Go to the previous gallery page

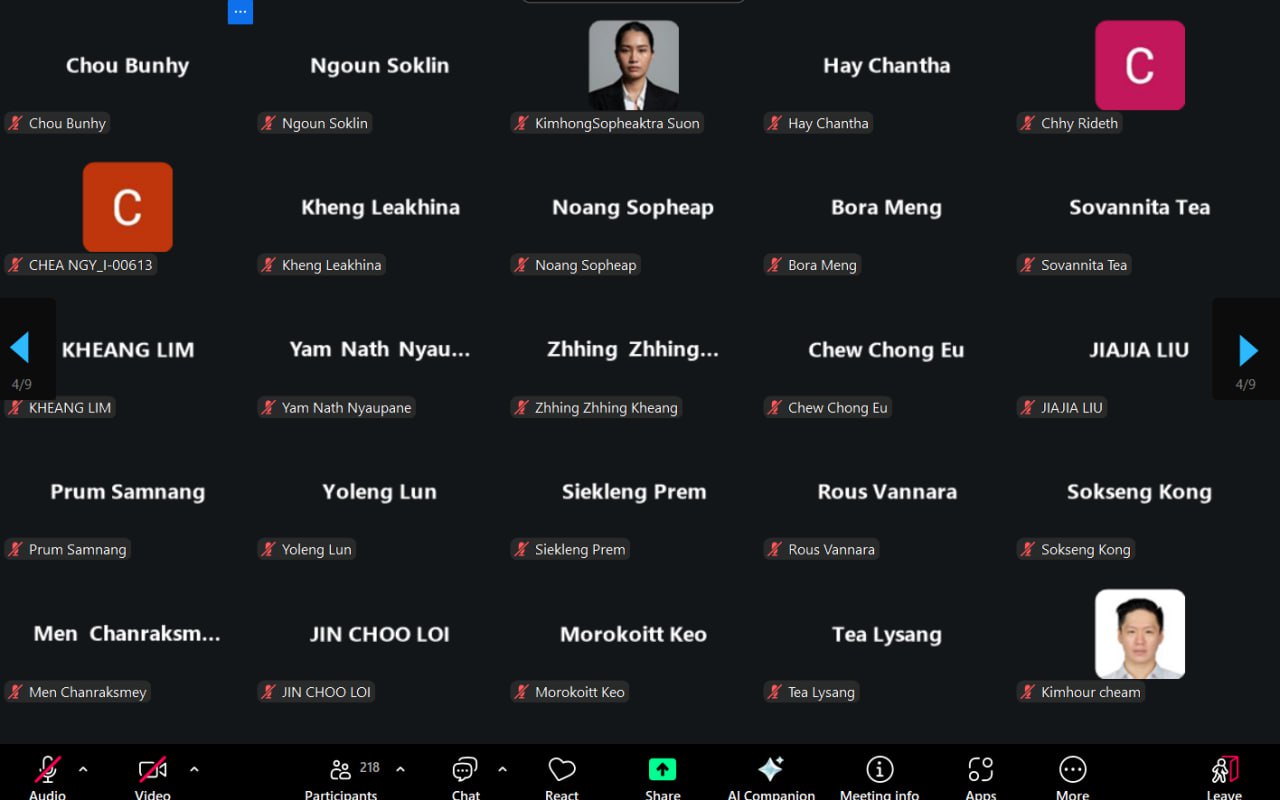point(20,348)
